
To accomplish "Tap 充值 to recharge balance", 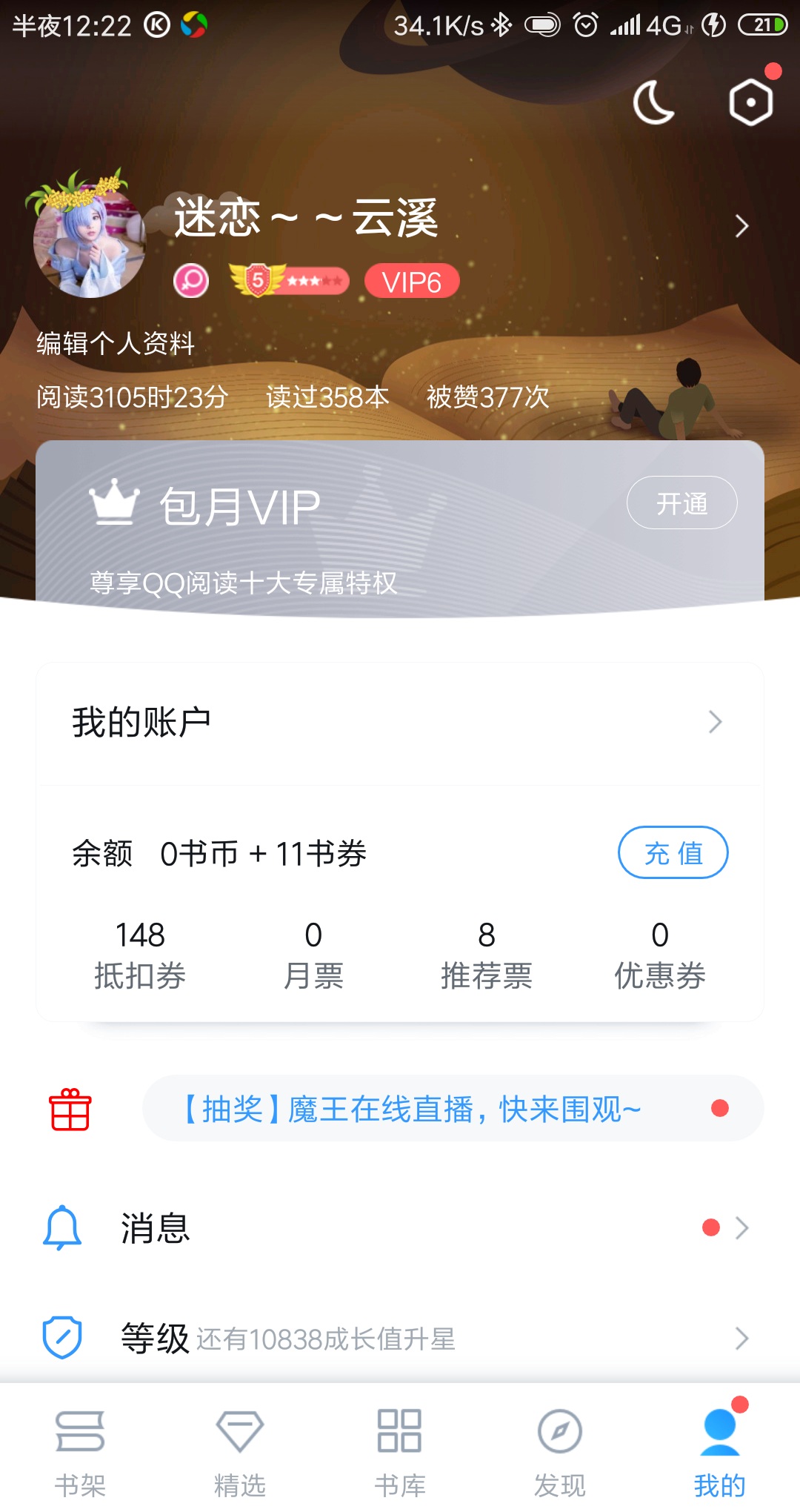I will (673, 853).
